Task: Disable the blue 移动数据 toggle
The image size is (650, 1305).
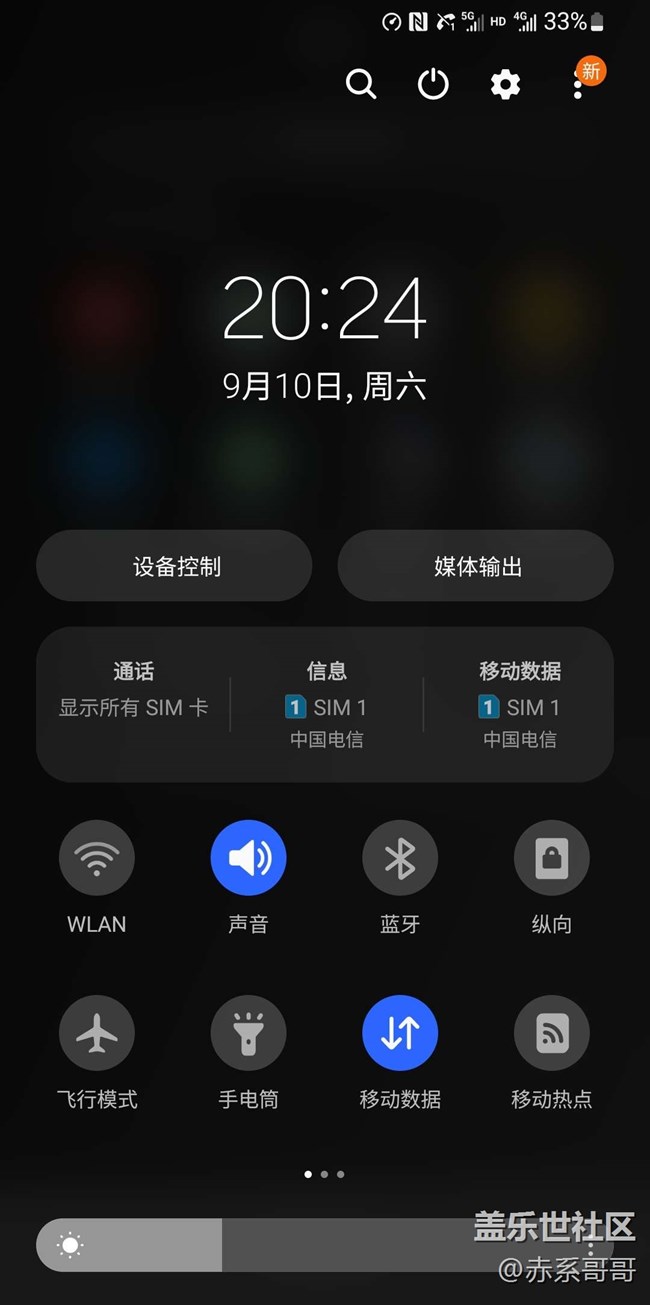Action: tap(400, 1033)
